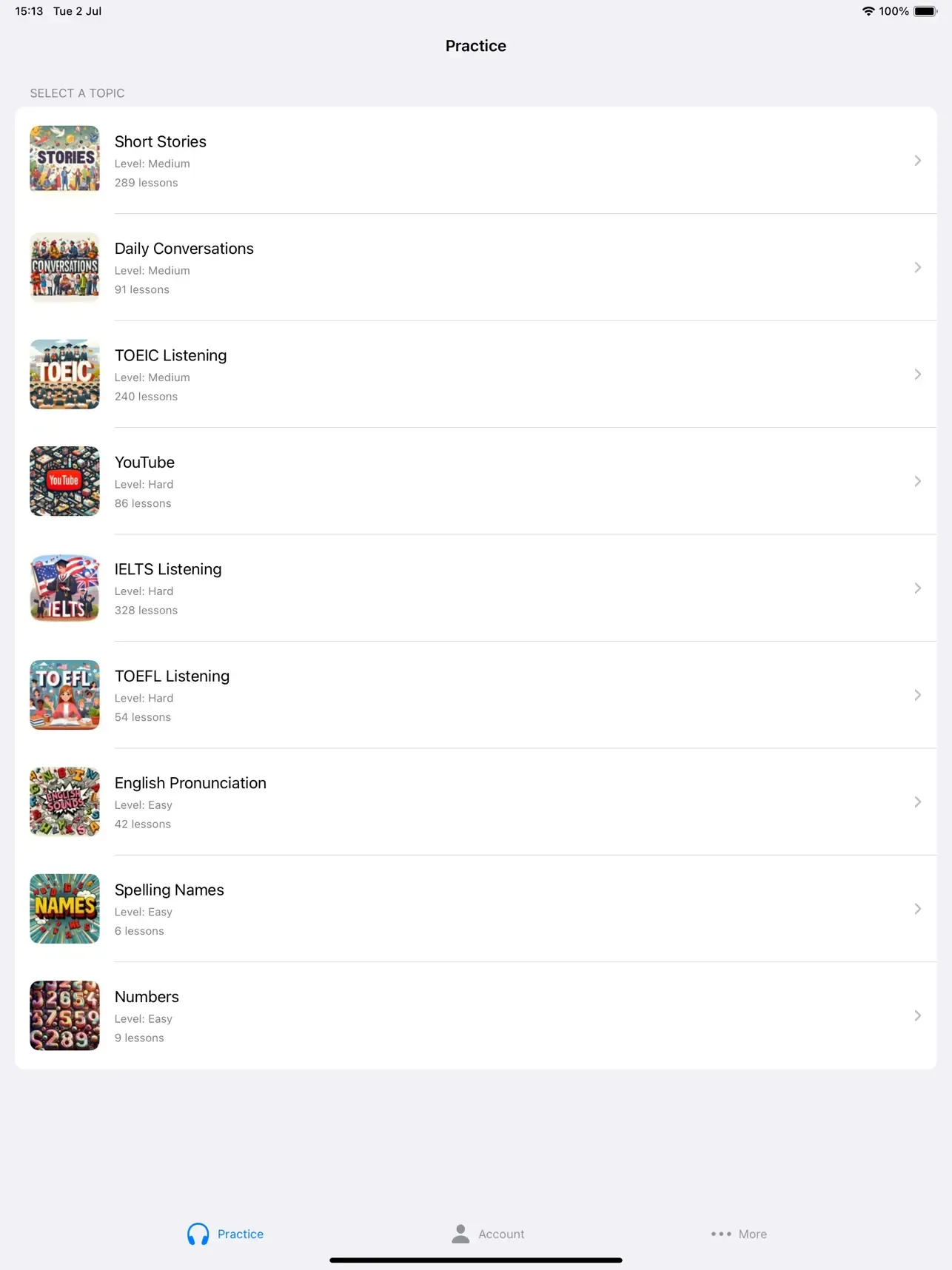Open the More tab
This screenshot has width=952, height=1270.
pyautogui.click(x=739, y=1234)
